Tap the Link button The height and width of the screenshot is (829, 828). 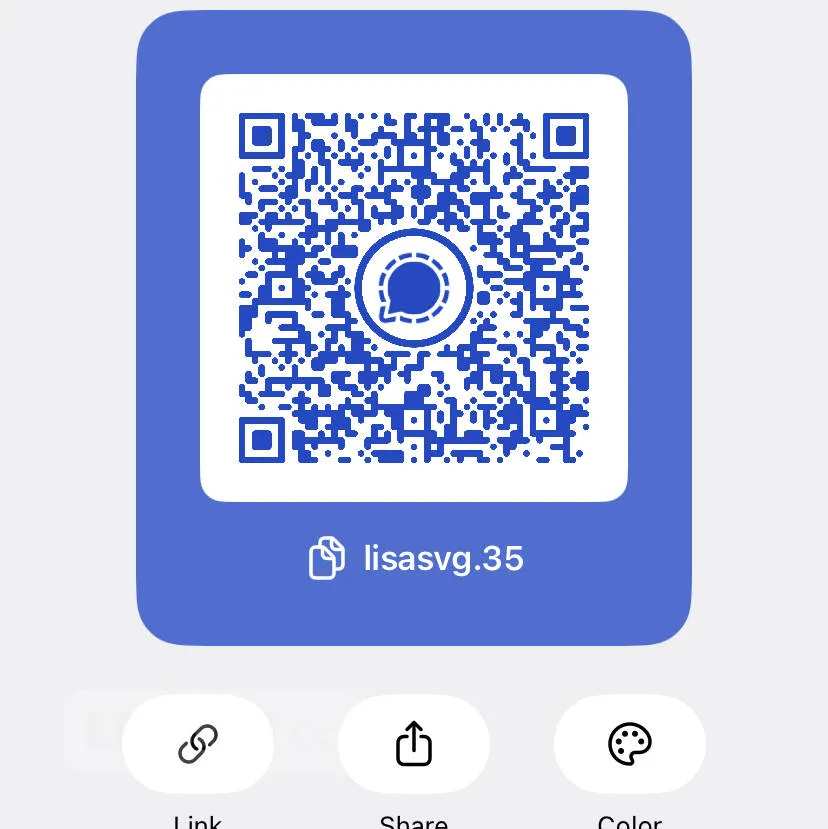tap(198, 744)
